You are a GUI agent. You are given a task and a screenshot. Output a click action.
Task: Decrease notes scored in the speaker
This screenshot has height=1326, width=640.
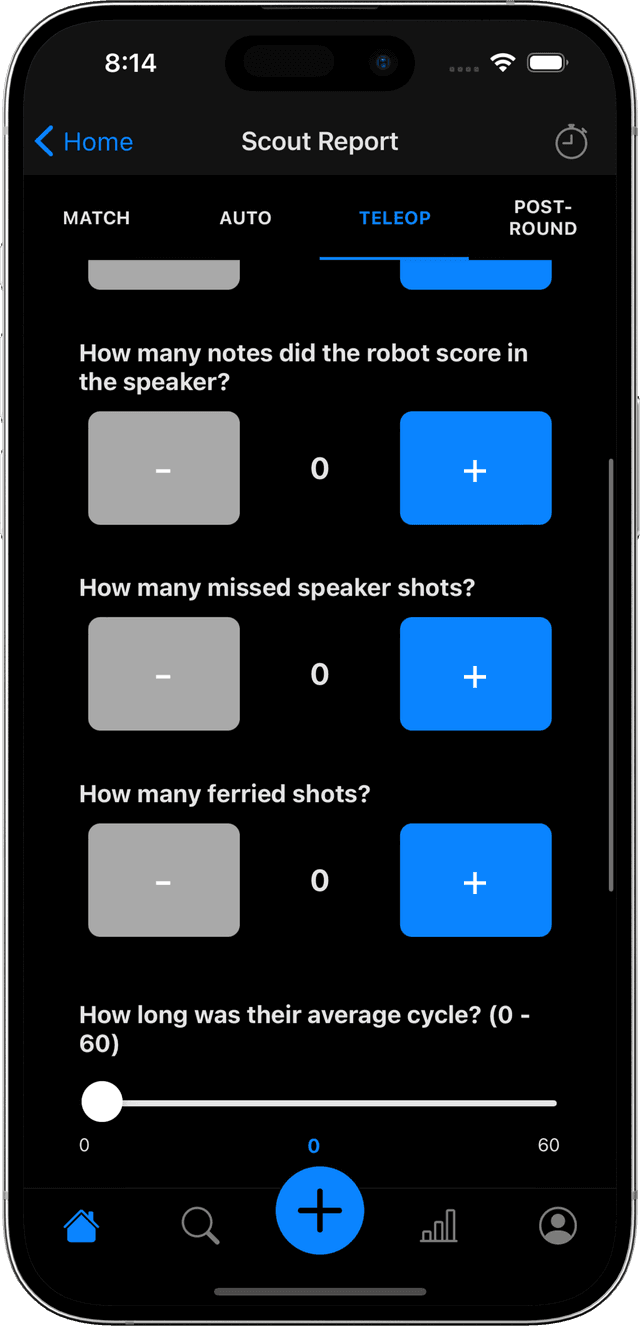pyautogui.click(x=164, y=468)
